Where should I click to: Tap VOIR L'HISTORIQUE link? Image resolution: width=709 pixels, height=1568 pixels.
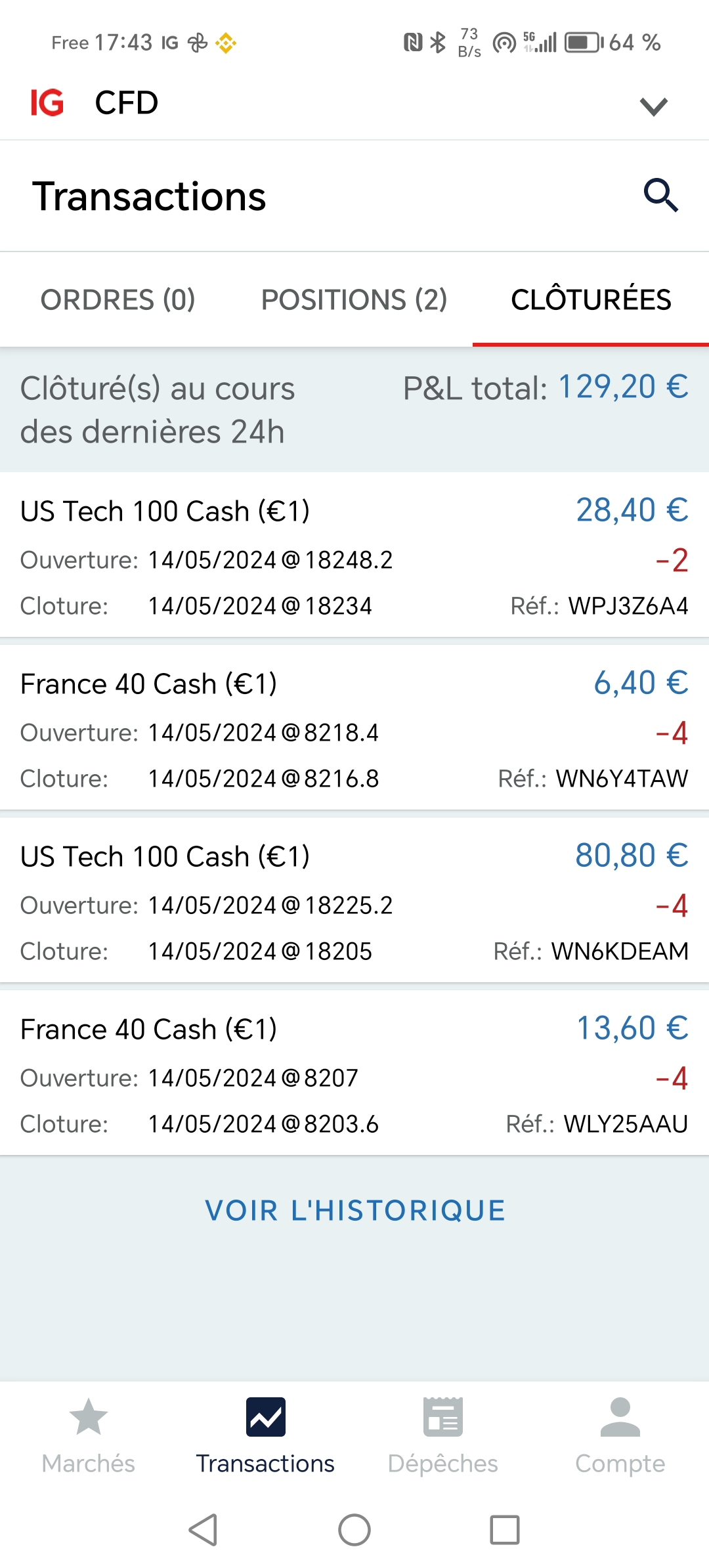(x=355, y=1210)
